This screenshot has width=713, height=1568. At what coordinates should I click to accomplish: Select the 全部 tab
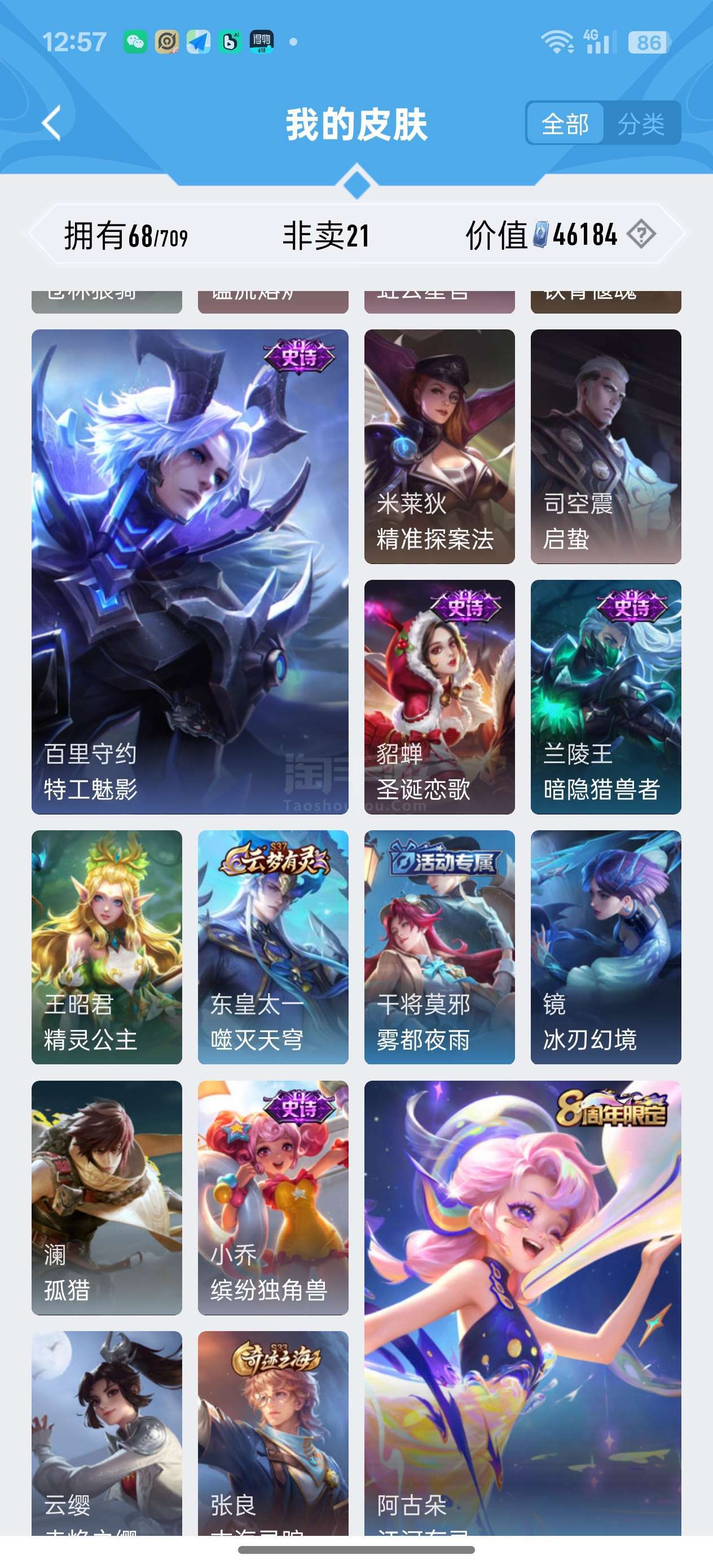coord(565,124)
